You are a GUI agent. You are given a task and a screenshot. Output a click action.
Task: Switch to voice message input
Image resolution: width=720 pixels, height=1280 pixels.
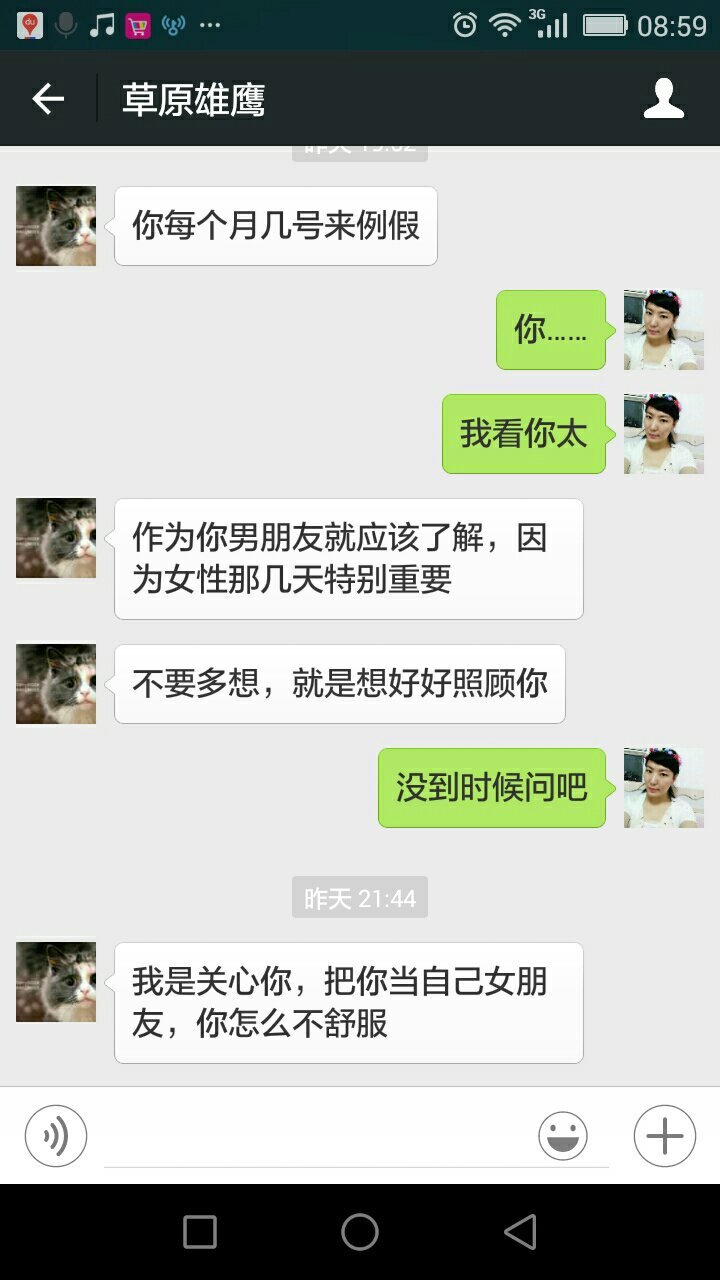[x=56, y=1136]
